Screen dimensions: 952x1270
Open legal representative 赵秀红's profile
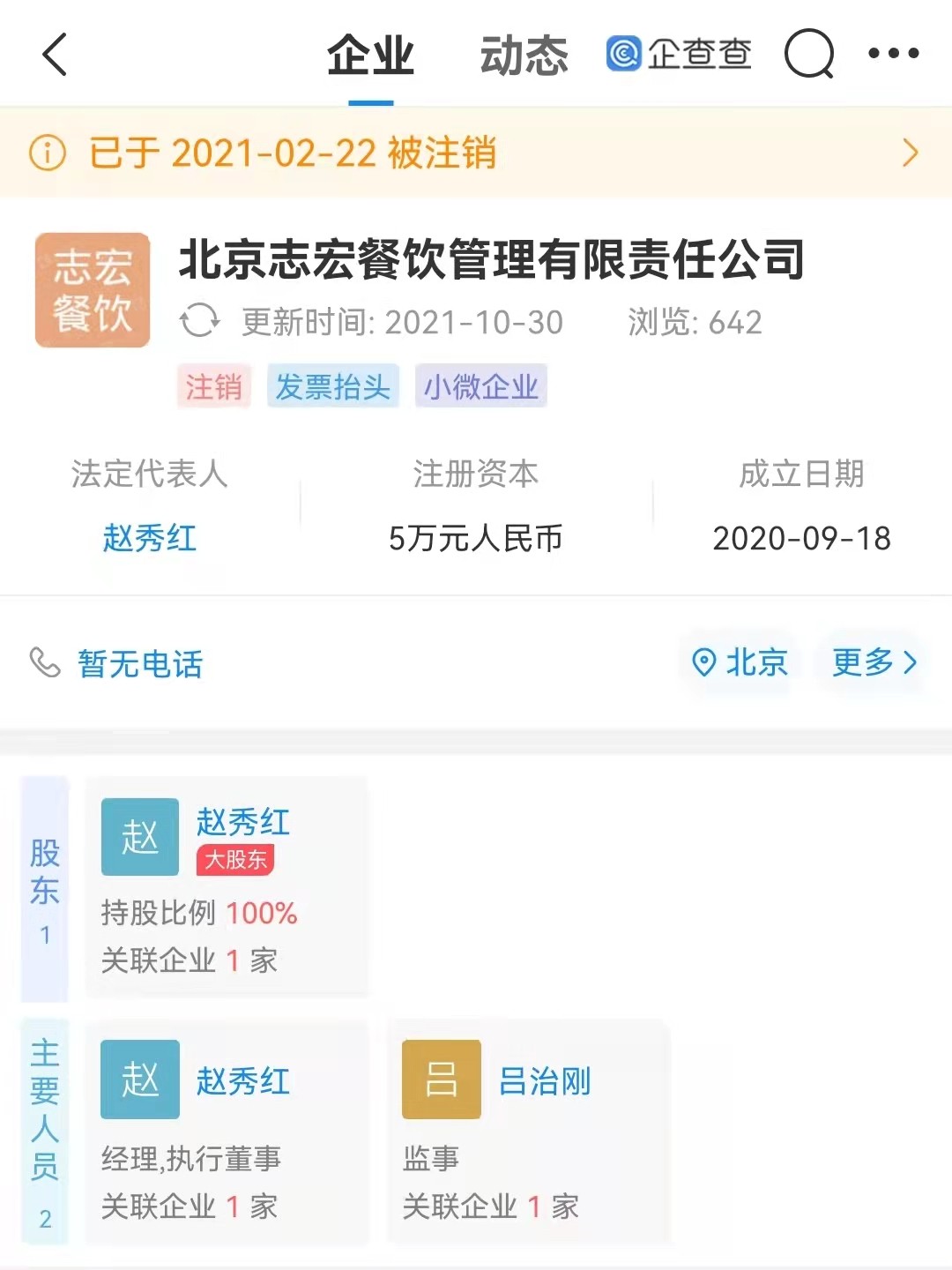[150, 538]
